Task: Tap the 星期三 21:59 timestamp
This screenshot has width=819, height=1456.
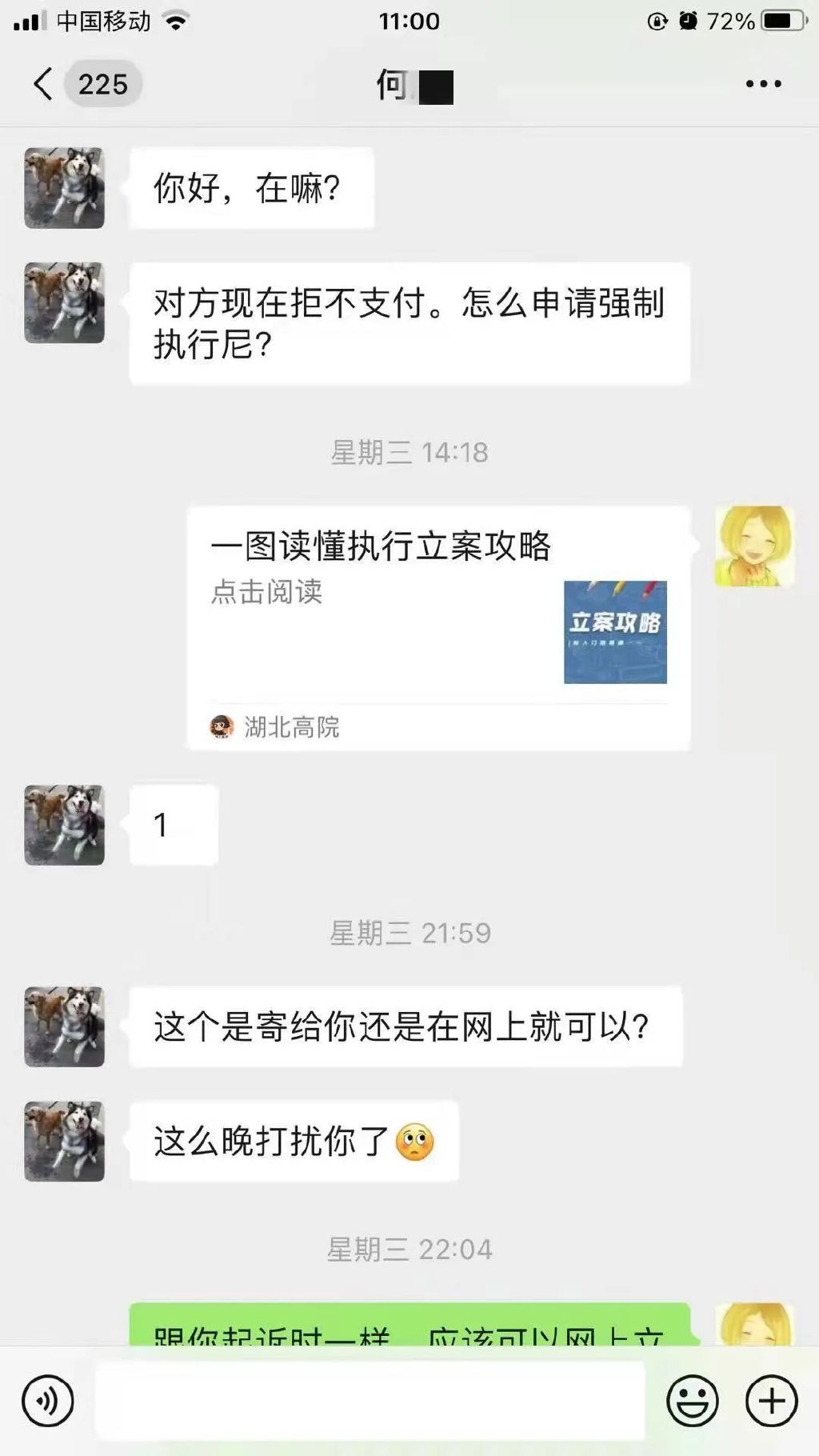Action: click(x=410, y=933)
